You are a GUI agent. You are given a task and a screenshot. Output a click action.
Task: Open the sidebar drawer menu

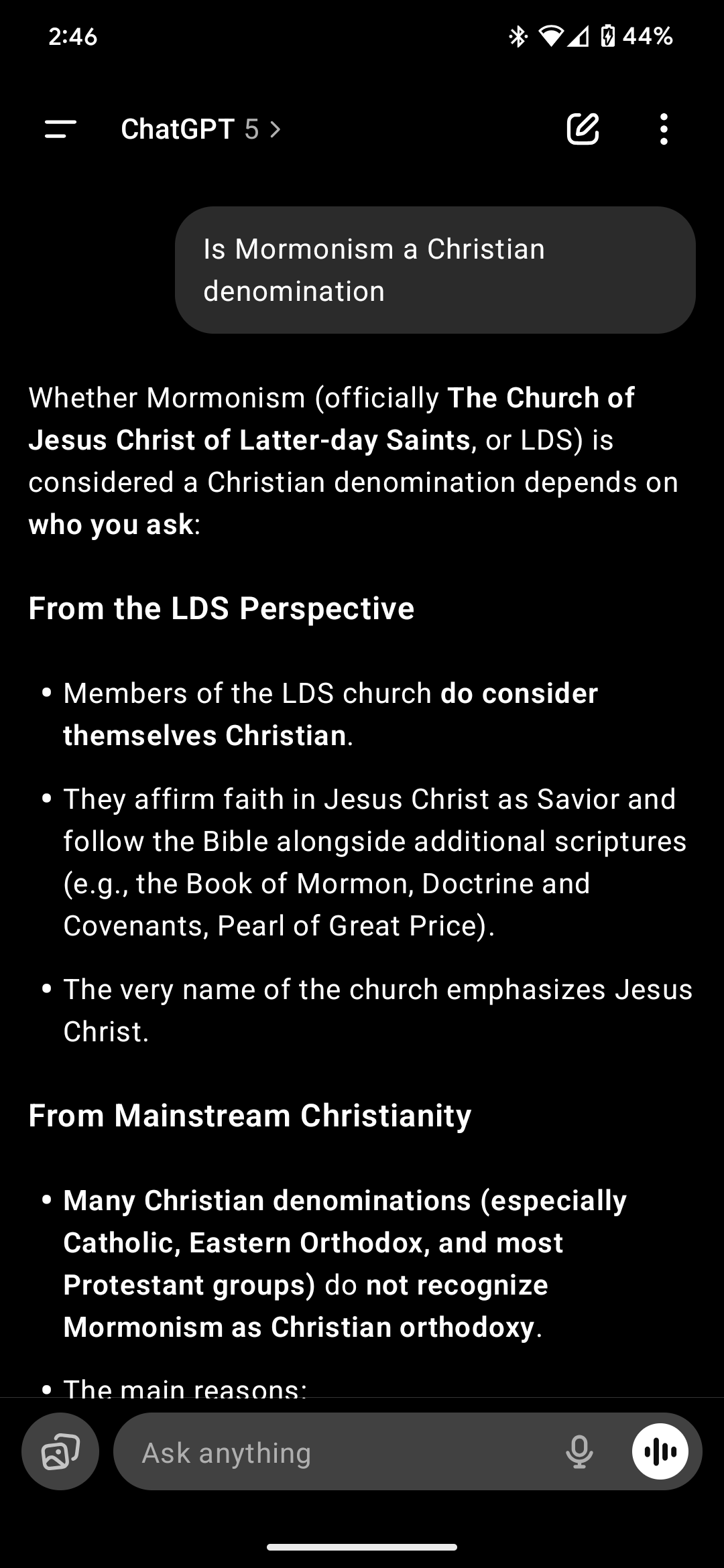60,129
